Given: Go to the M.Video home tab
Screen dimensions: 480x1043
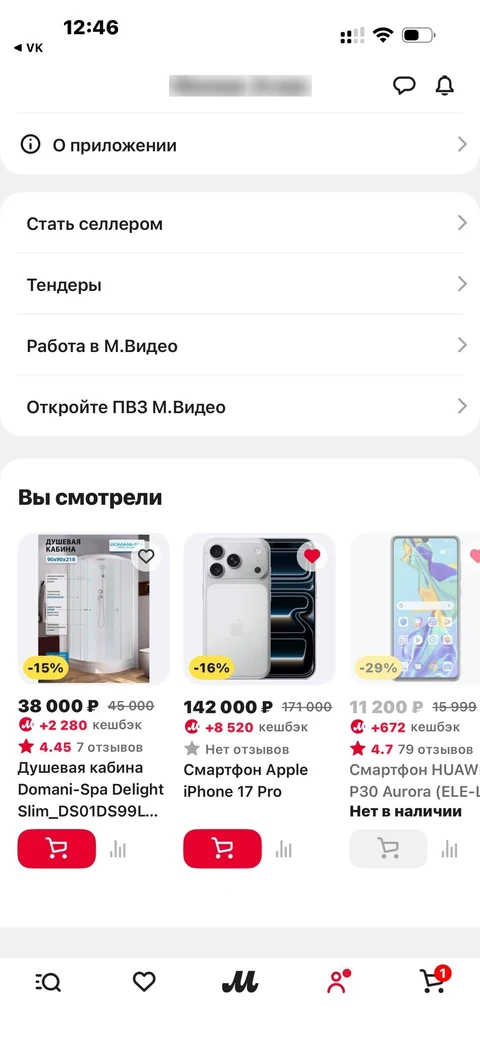Looking at the screenshot, I should pos(239,982).
